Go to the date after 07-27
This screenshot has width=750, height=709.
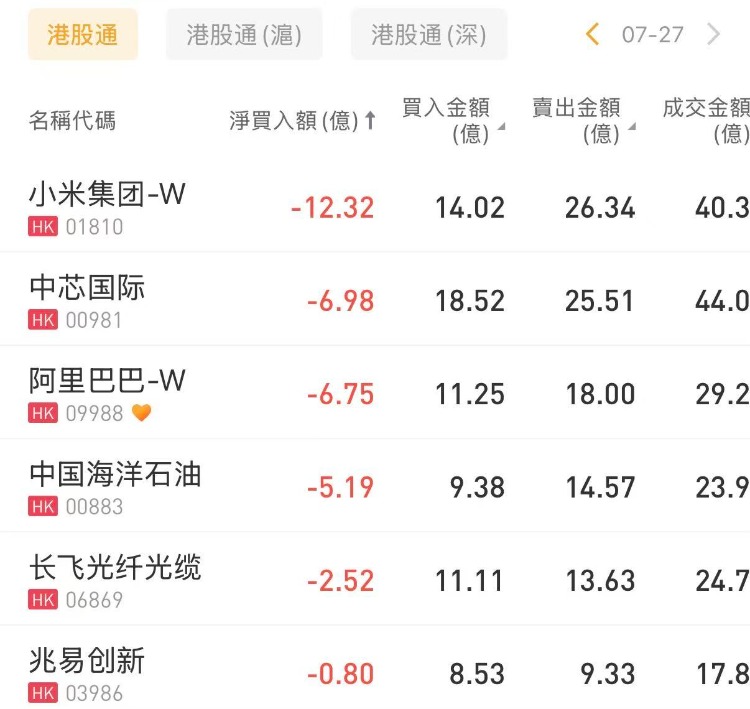713,34
